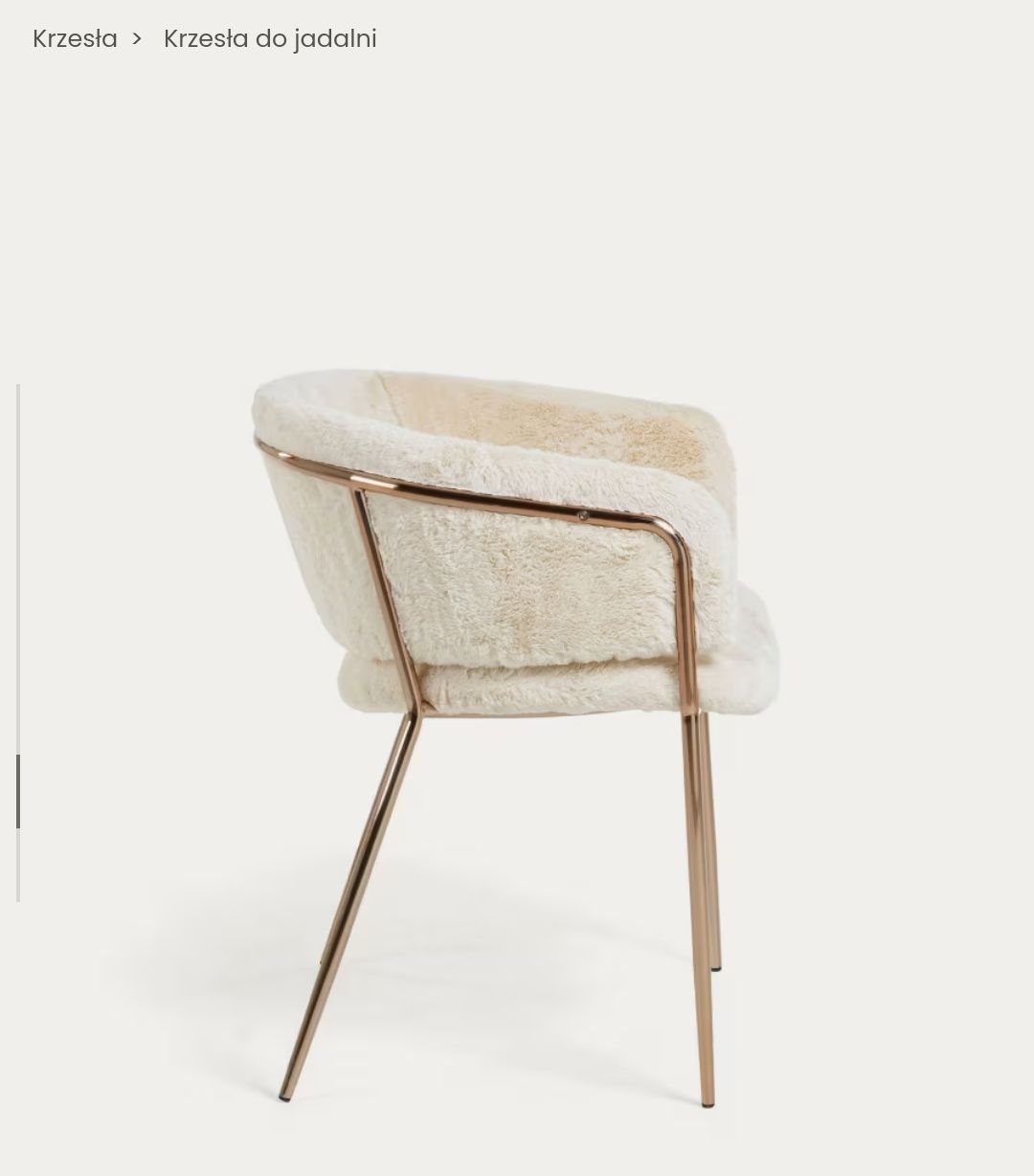Go to Krzesła do jadalni category
The height and width of the screenshot is (1176, 1034).
pos(270,39)
